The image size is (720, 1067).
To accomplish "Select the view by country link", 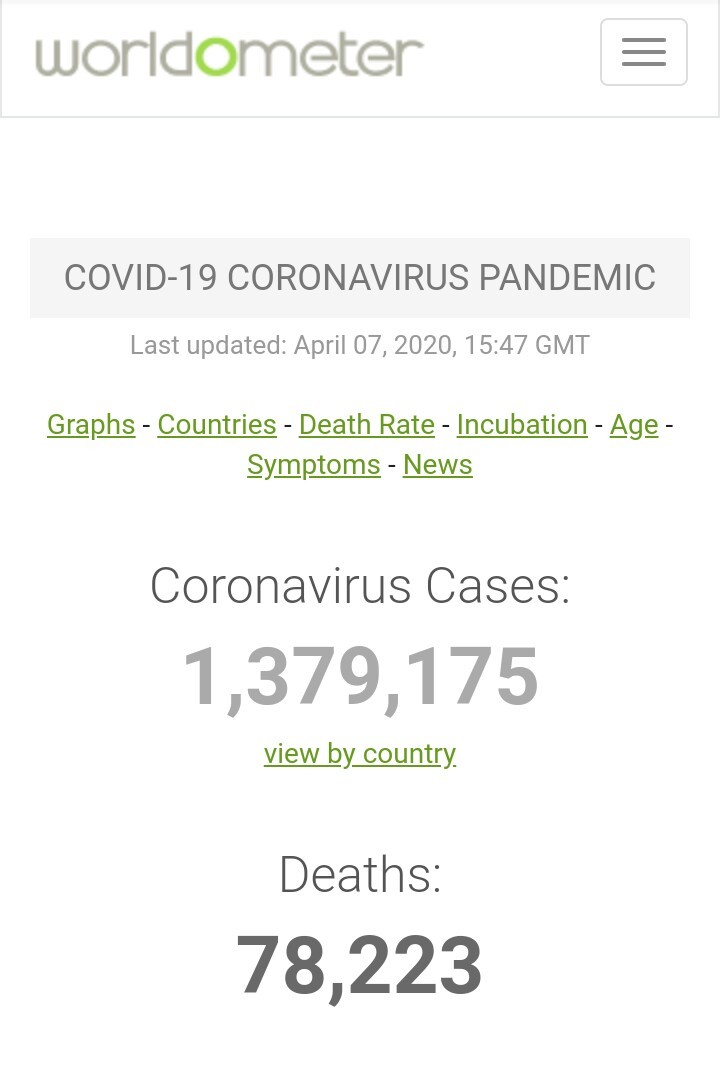I will pyautogui.click(x=360, y=753).
